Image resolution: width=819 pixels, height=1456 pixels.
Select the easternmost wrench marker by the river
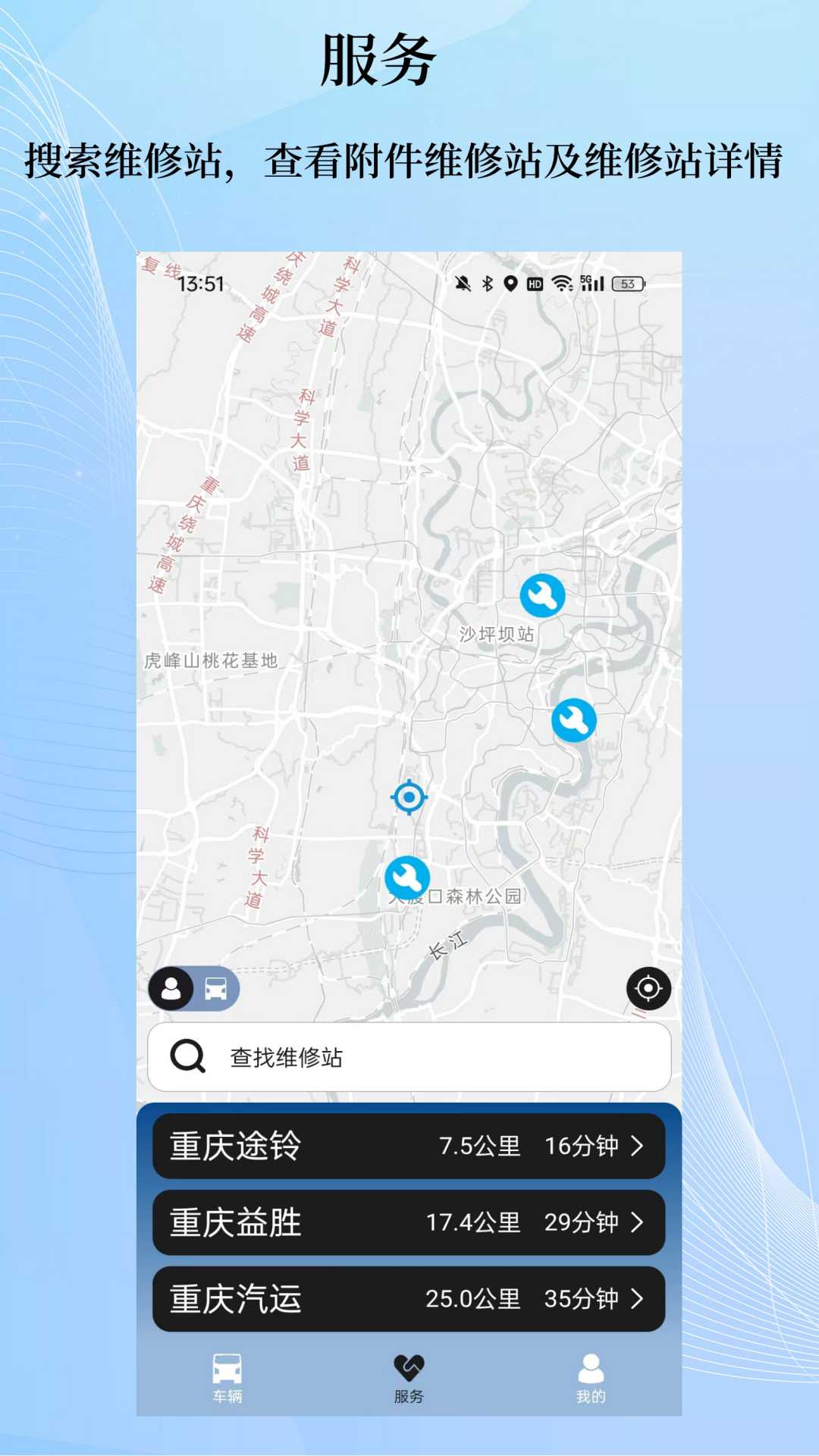573,719
